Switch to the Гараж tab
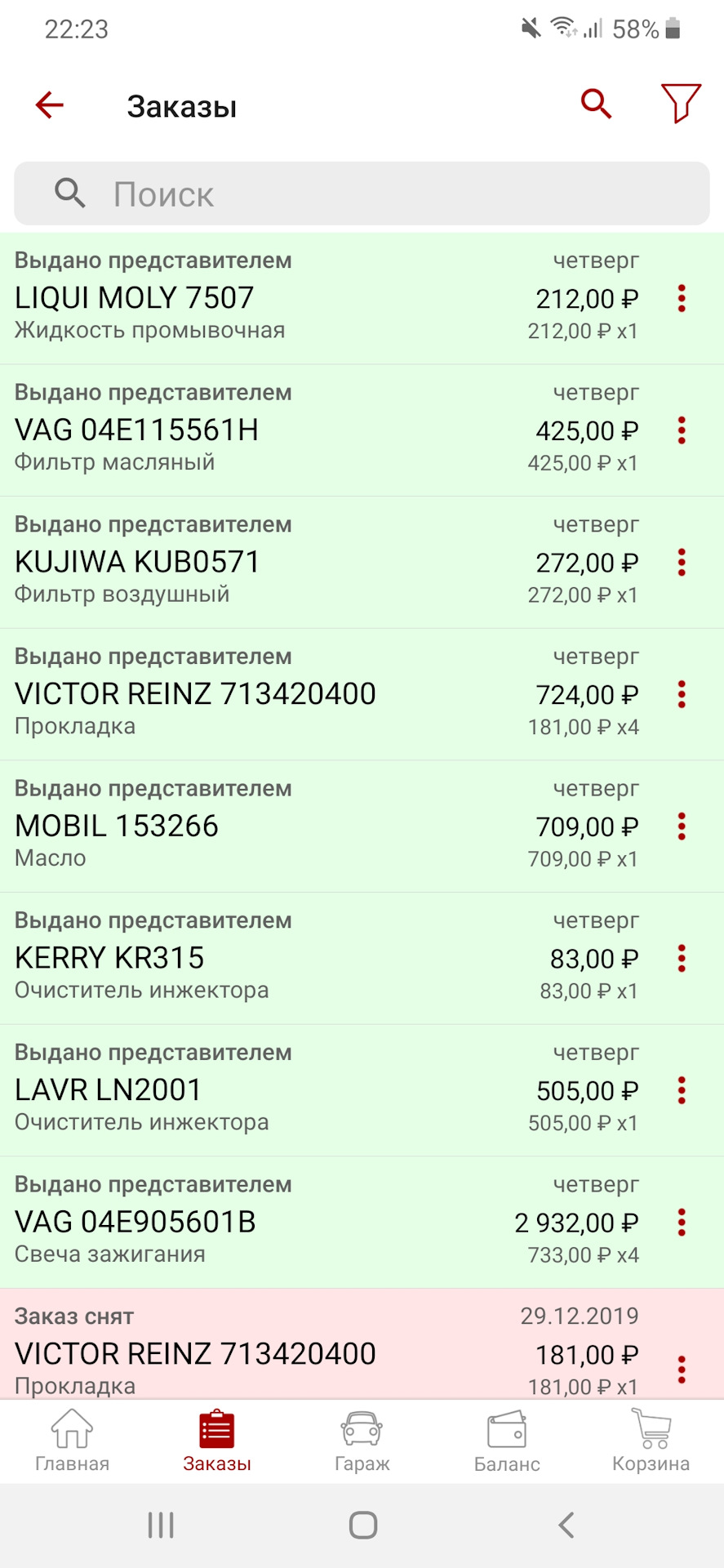This screenshot has height=1568, width=724. (362, 1441)
